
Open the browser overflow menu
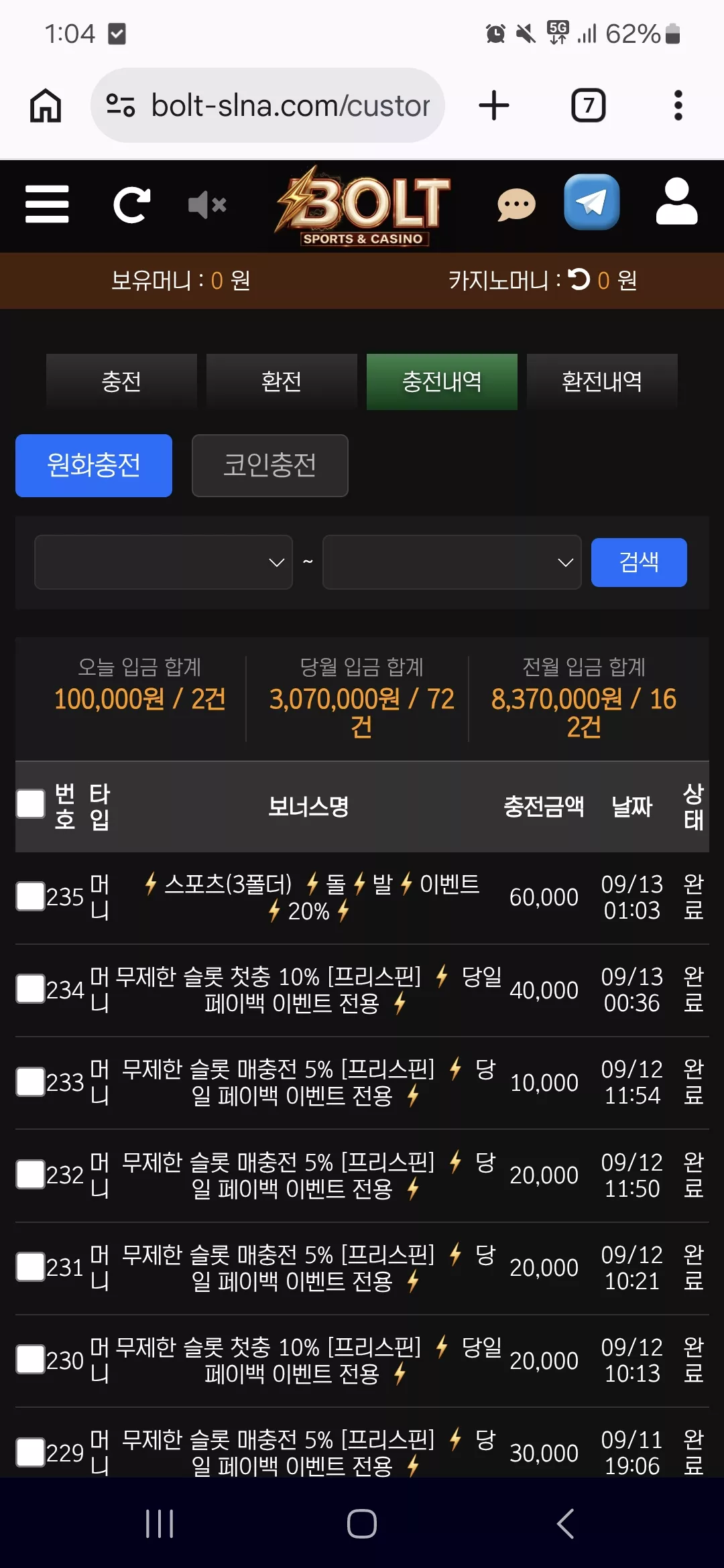click(x=678, y=105)
